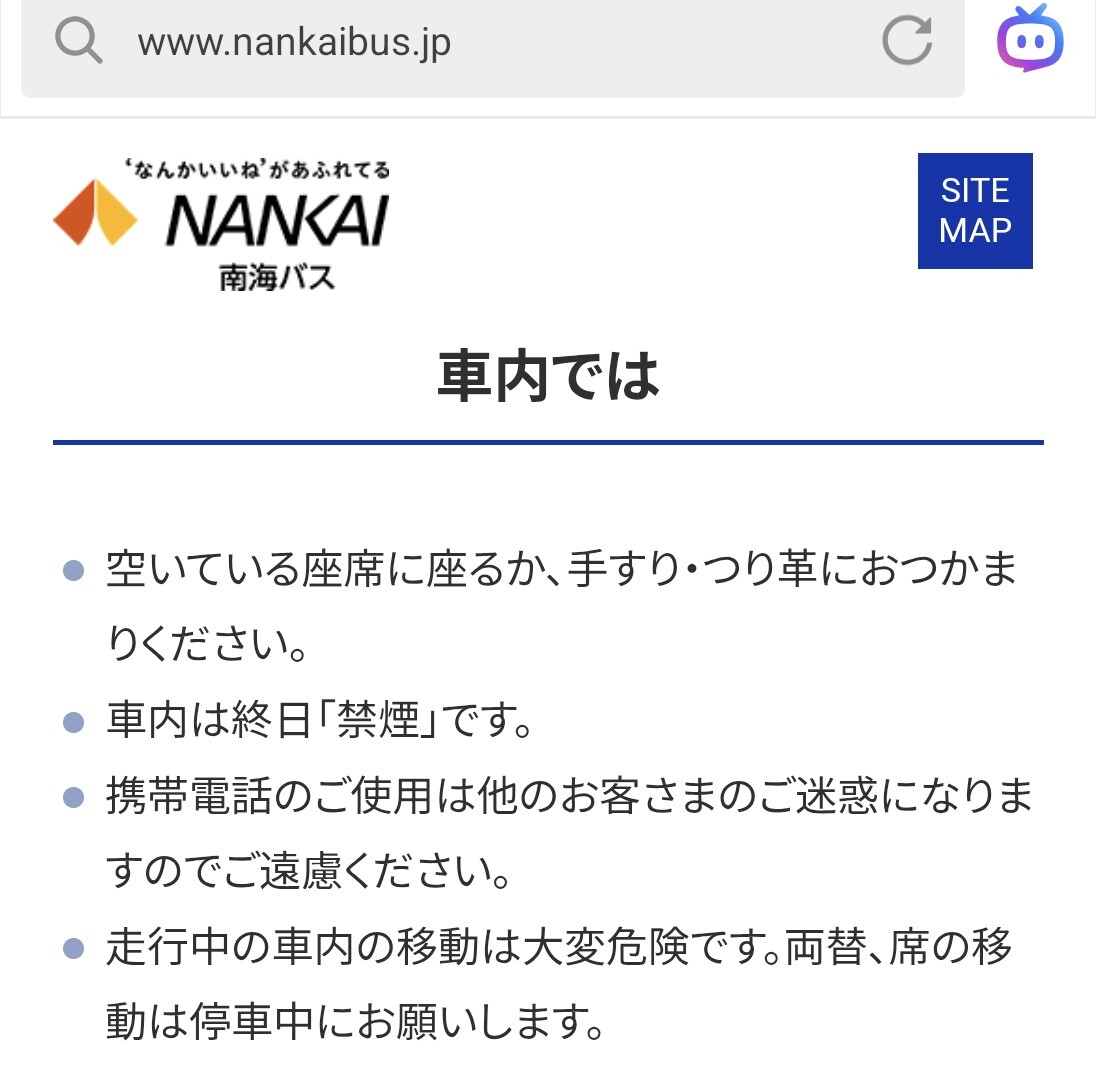This screenshot has width=1096, height=1081.
Task: Open the SITE MAP button
Action: pos(974,210)
